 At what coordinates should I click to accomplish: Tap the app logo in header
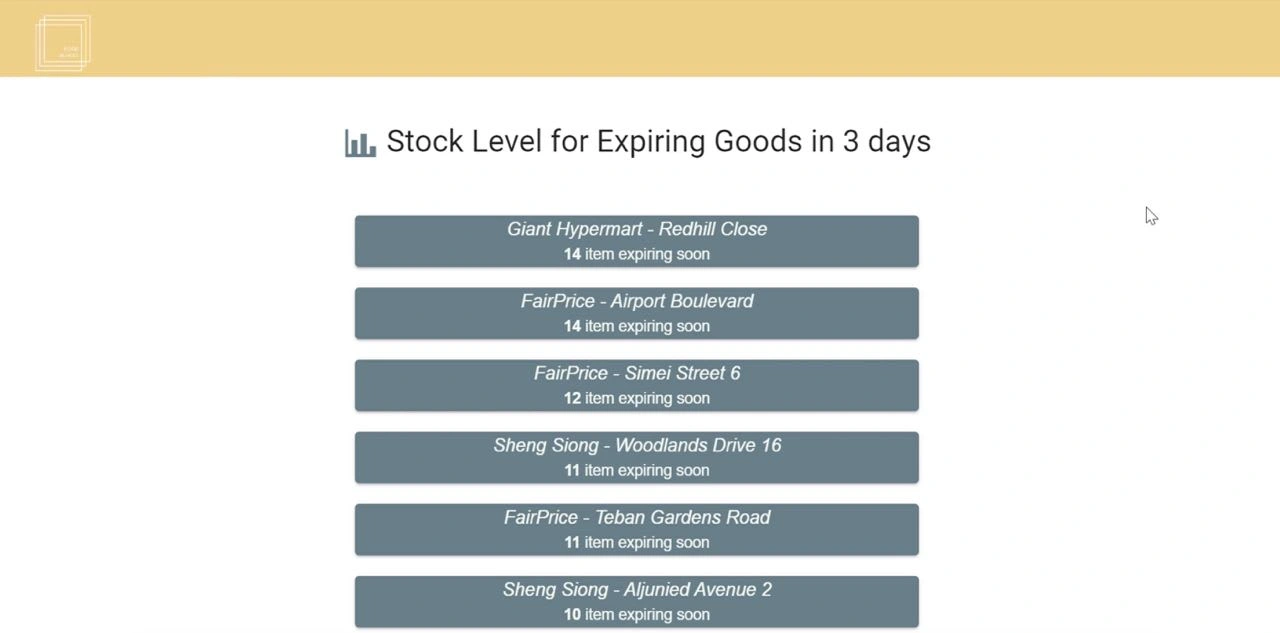63,43
